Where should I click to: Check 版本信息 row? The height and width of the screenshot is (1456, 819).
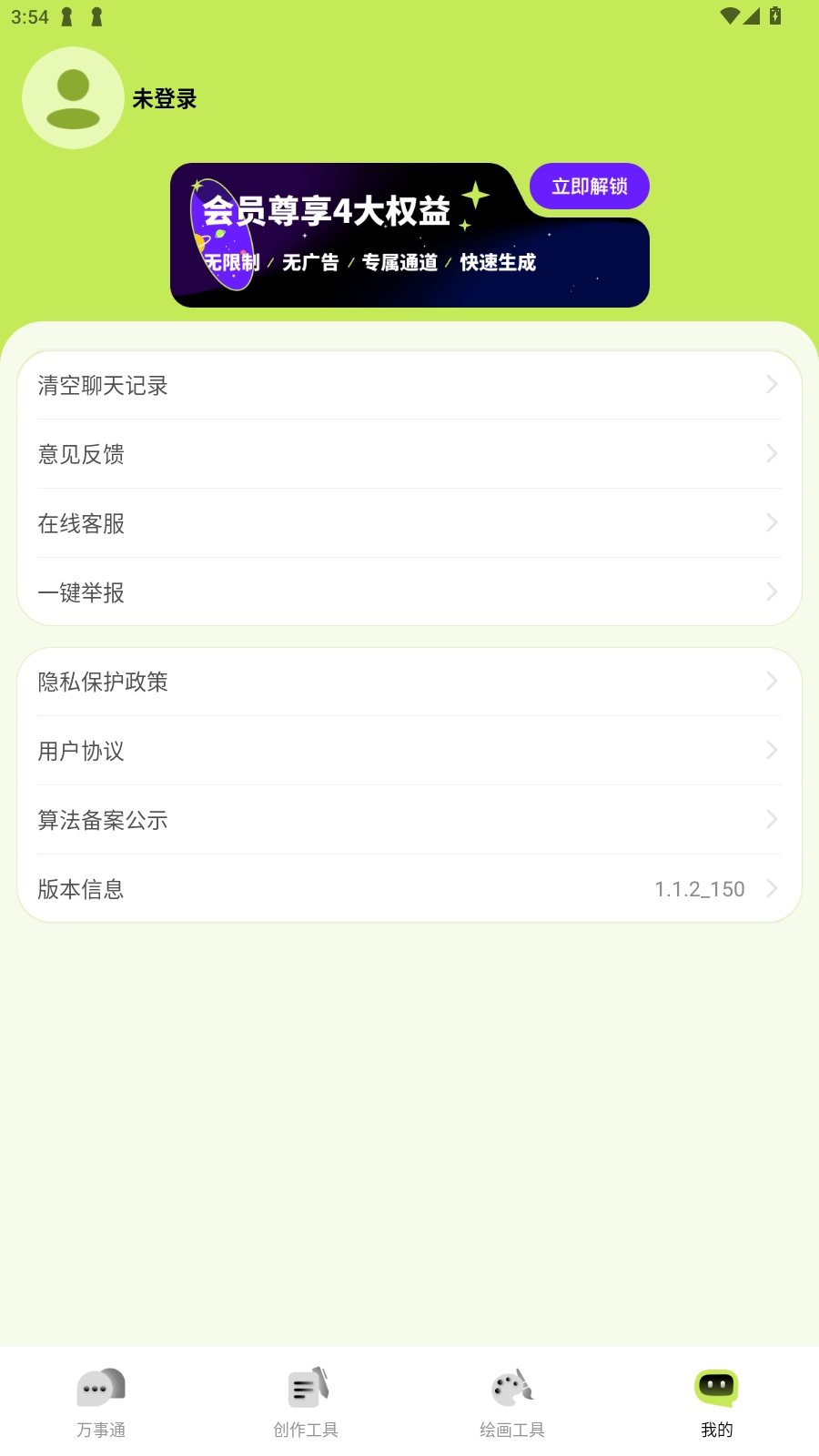tap(409, 889)
